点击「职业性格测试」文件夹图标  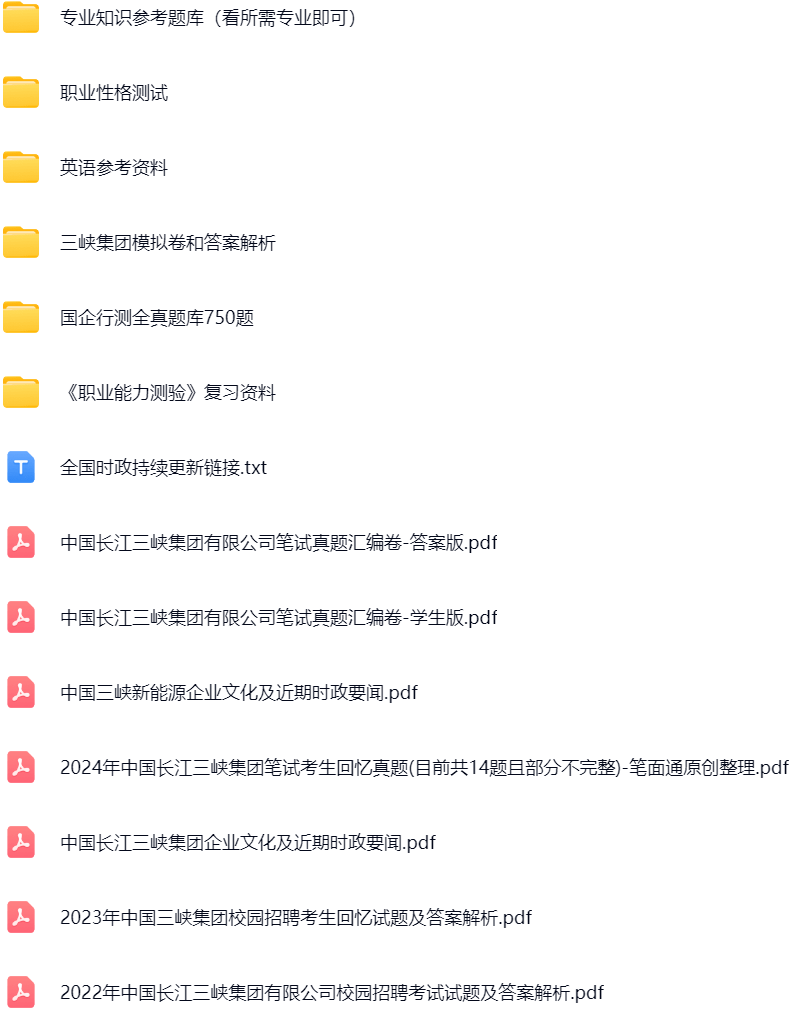(x=20, y=93)
